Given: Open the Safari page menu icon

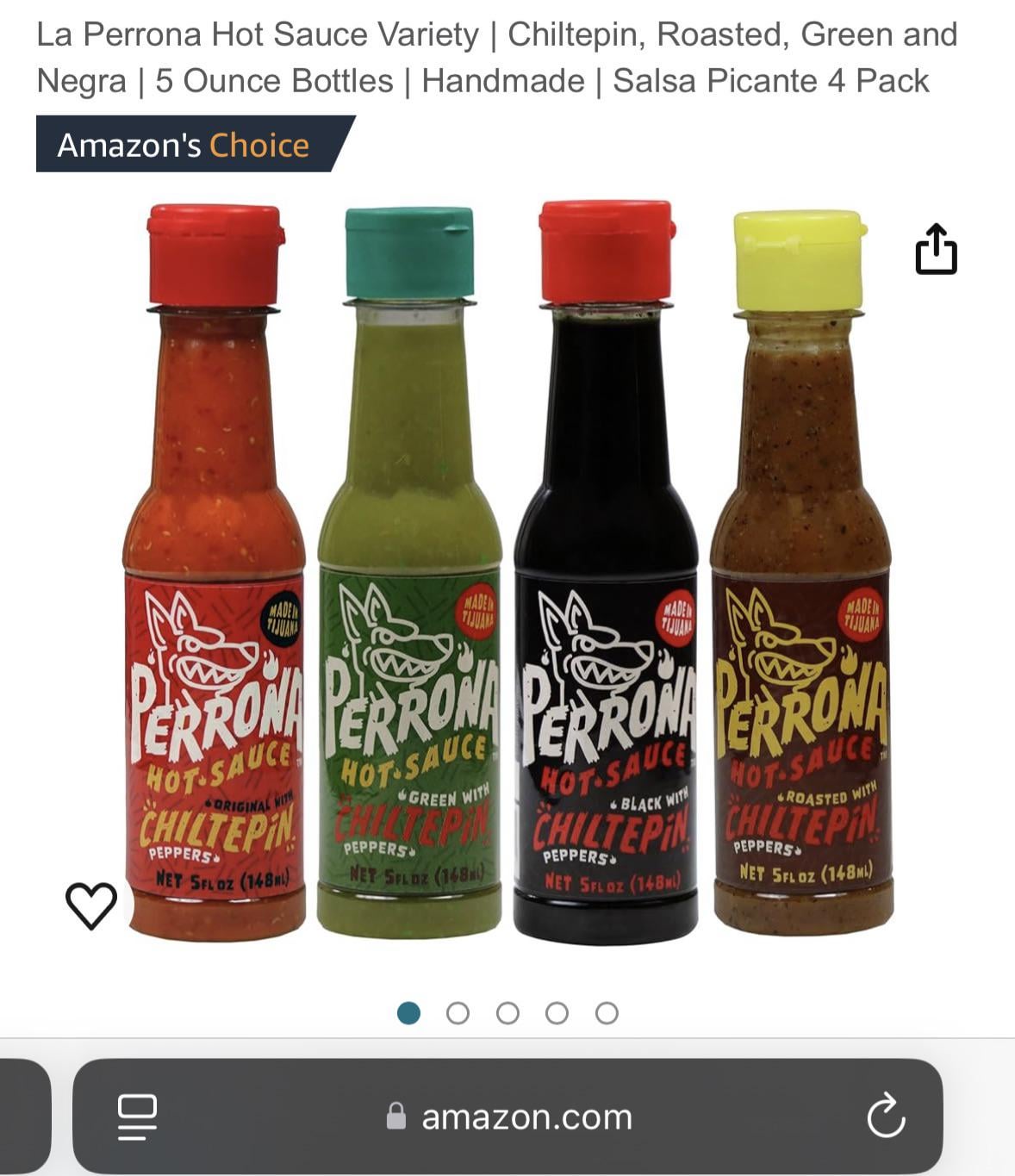Looking at the screenshot, I should point(137,1117).
